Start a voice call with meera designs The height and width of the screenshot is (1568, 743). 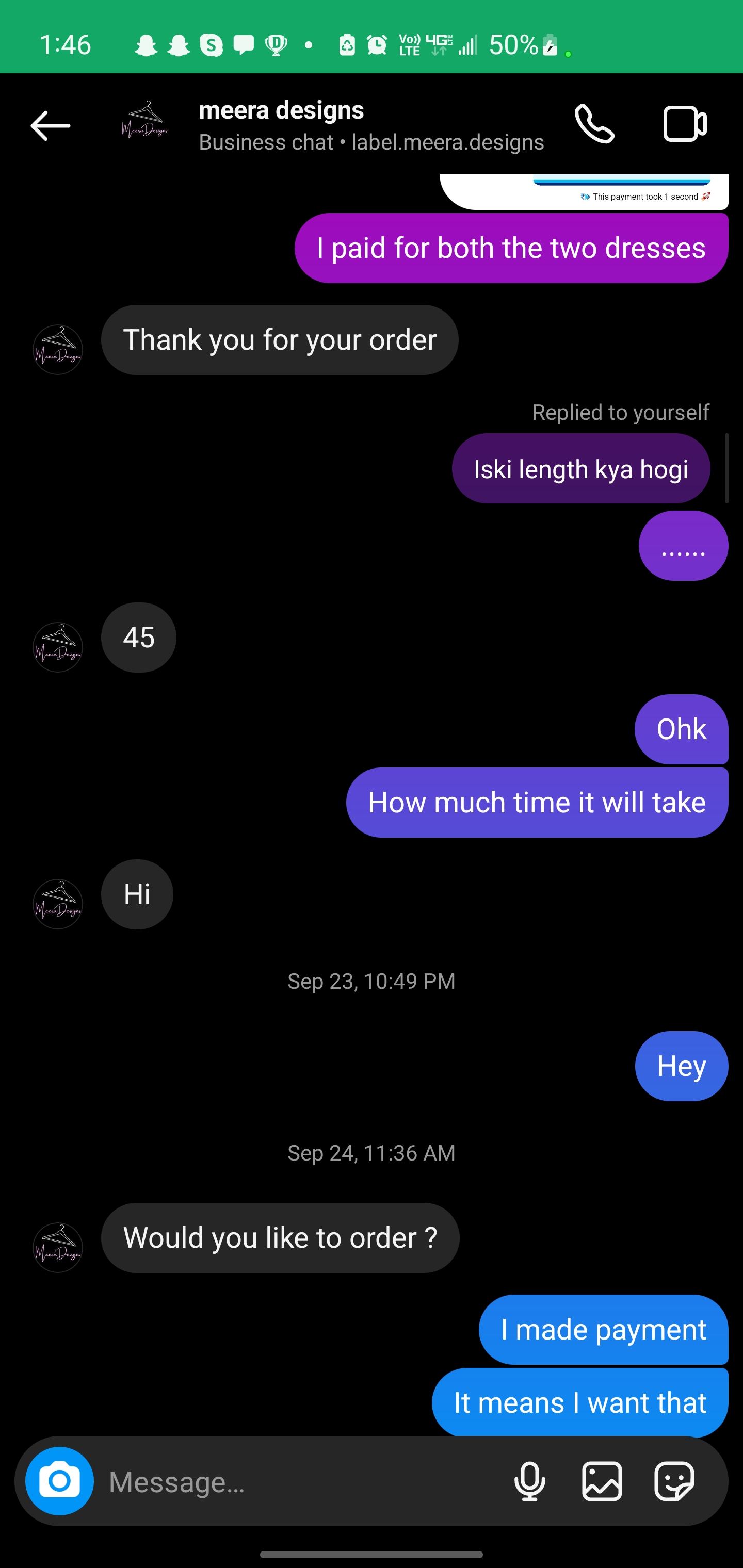(x=594, y=124)
